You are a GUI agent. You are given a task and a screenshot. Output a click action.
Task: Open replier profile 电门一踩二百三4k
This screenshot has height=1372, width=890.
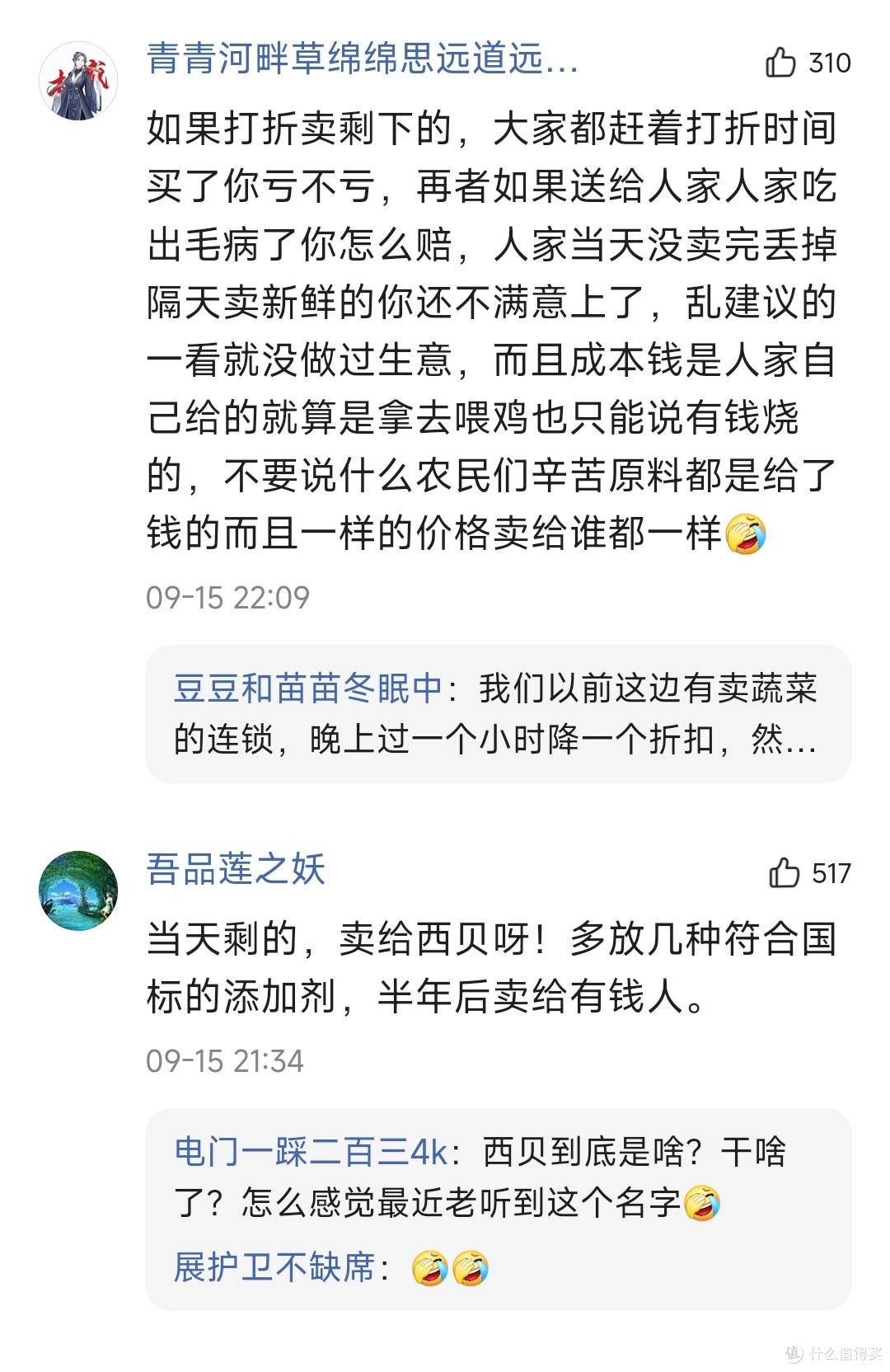click(x=310, y=1152)
